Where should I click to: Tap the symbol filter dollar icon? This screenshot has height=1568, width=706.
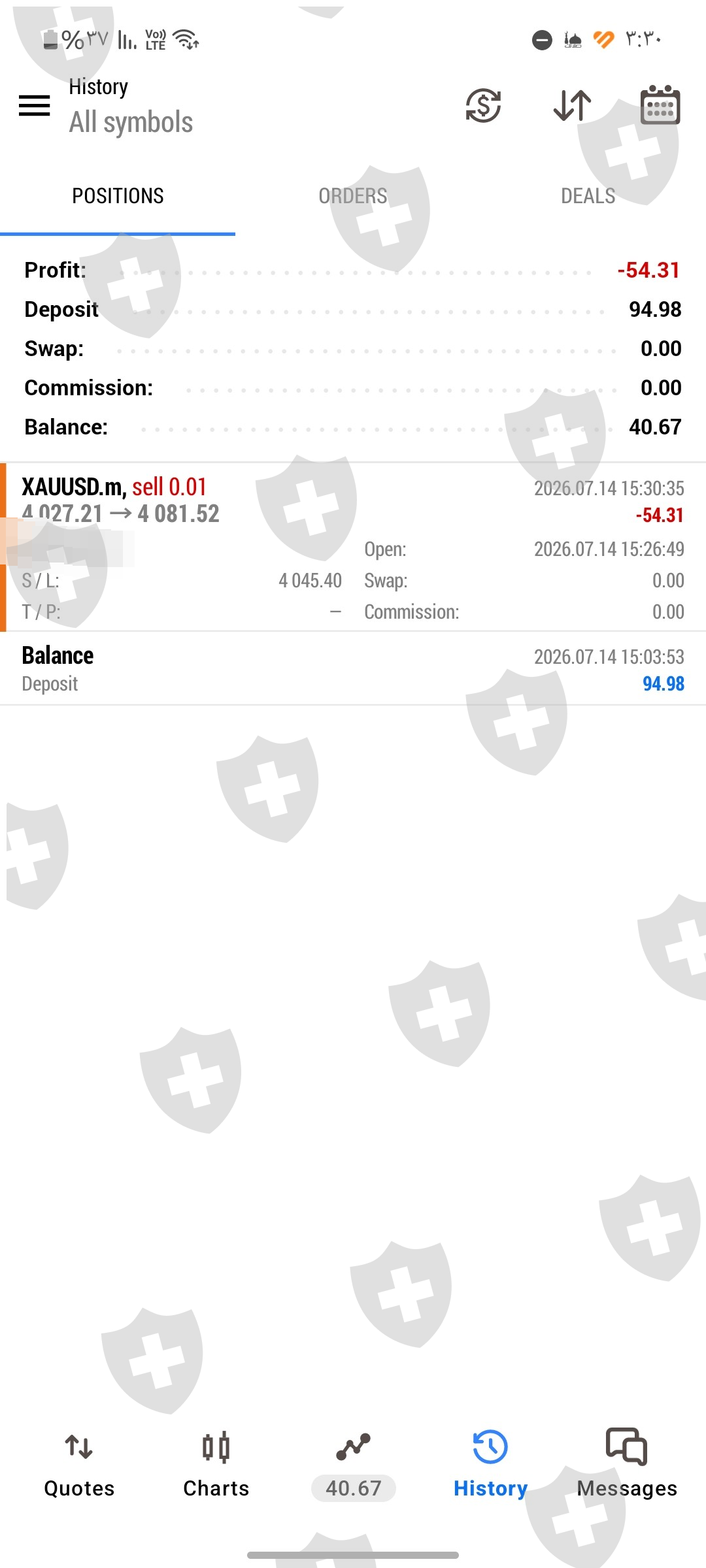483,105
